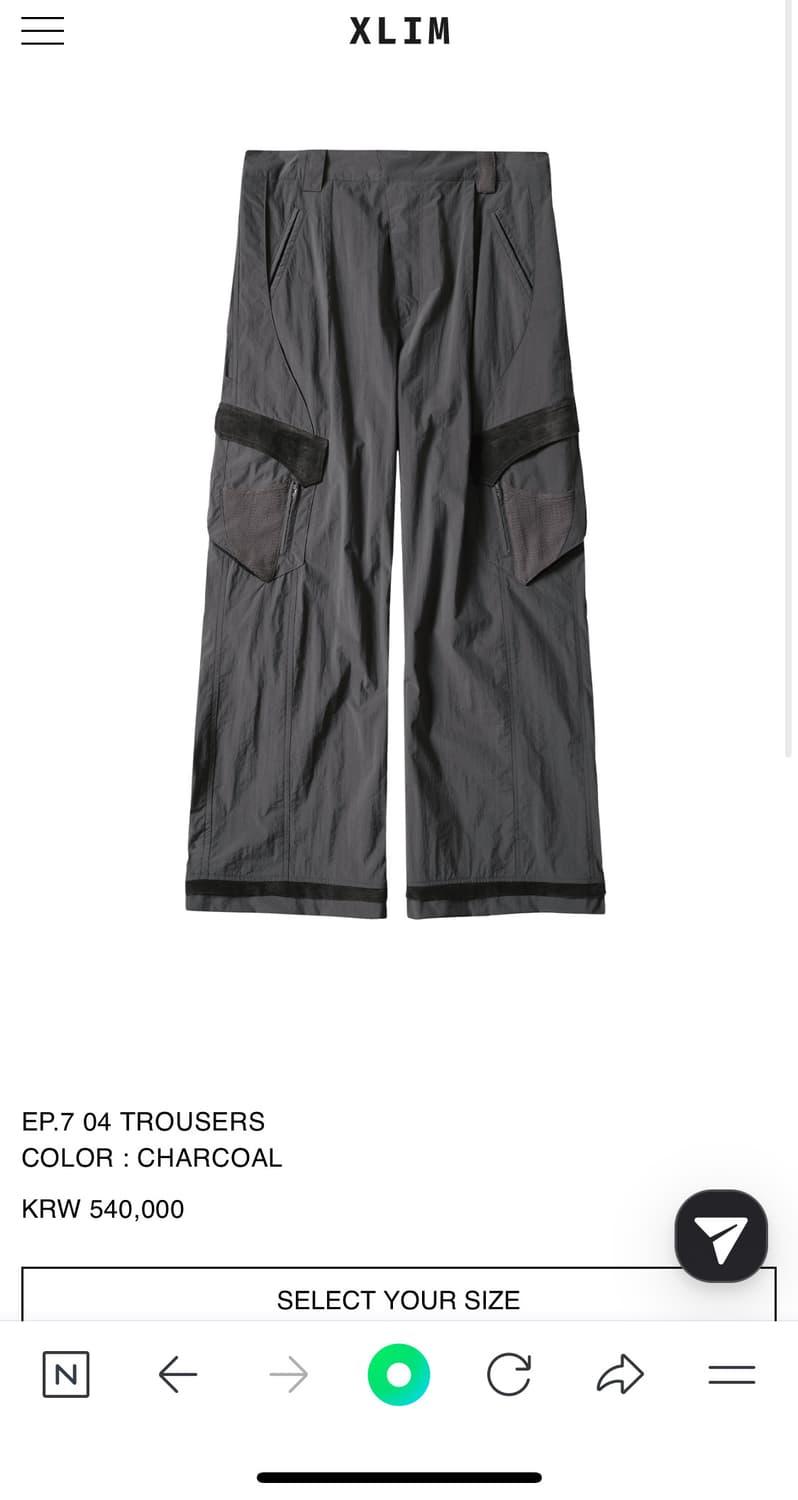Image resolution: width=798 pixels, height=1500 pixels.
Task: Open the floating paper-plane contact button
Action: tap(721, 1236)
